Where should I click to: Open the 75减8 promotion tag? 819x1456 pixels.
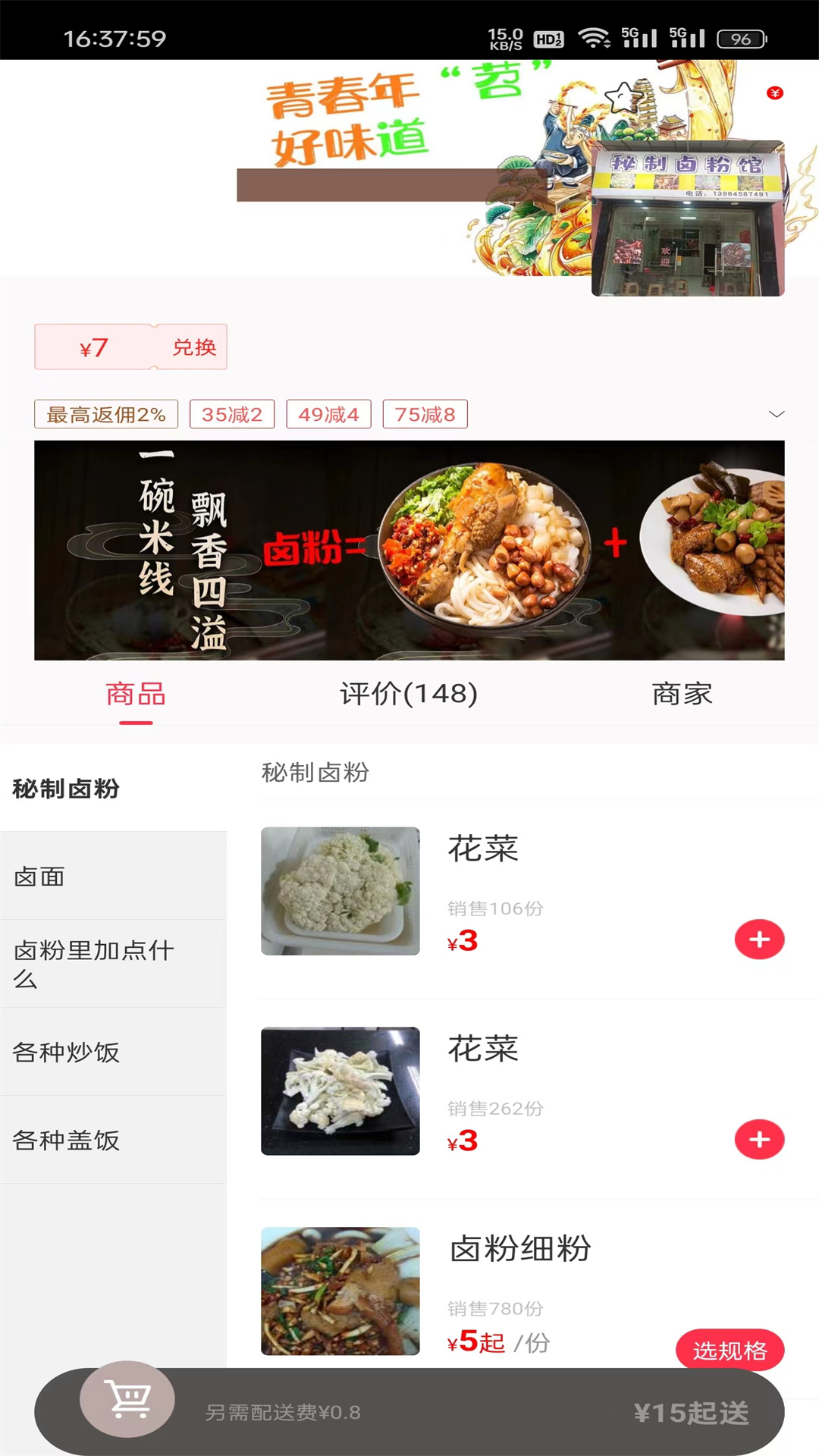pos(425,414)
